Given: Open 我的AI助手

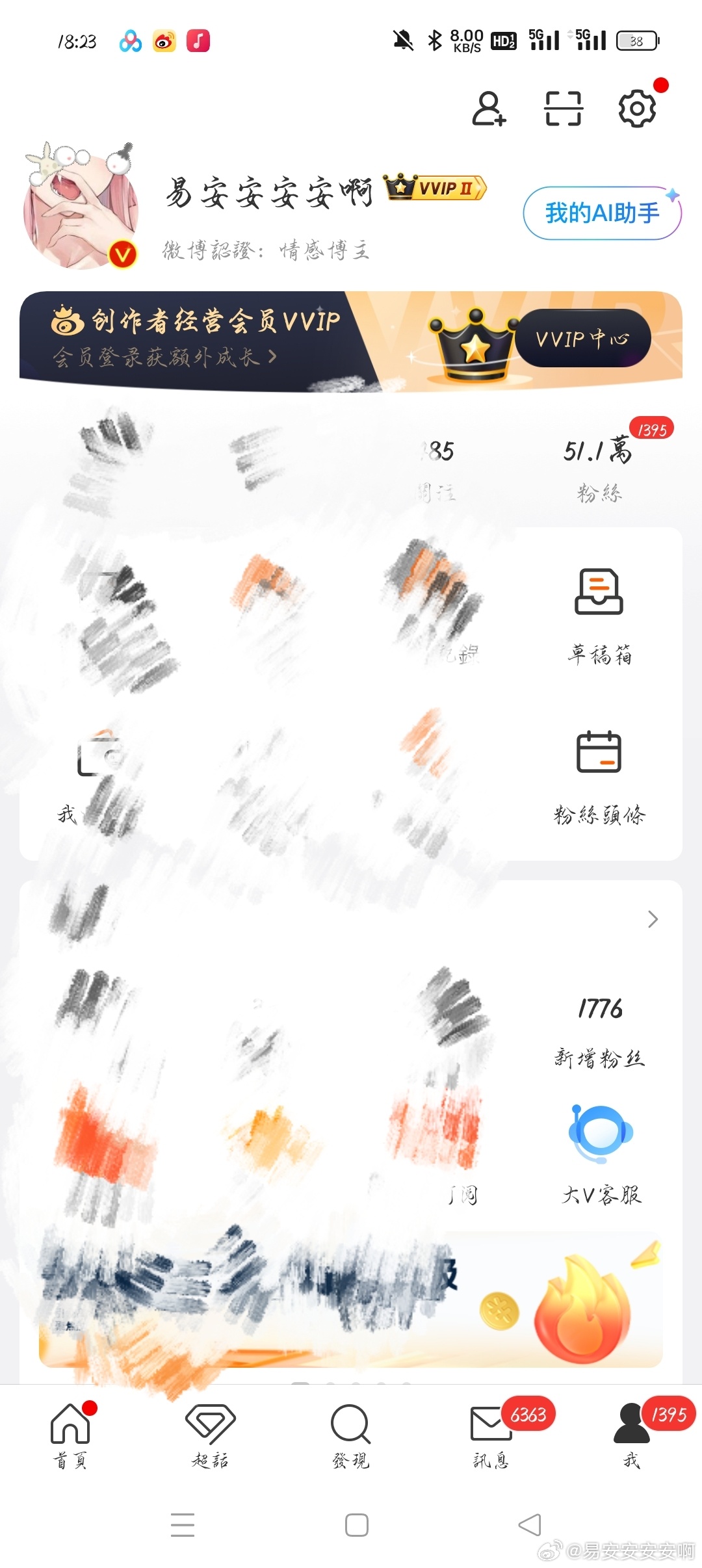Looking at the screenshot, I should click(x=602, y=213).
